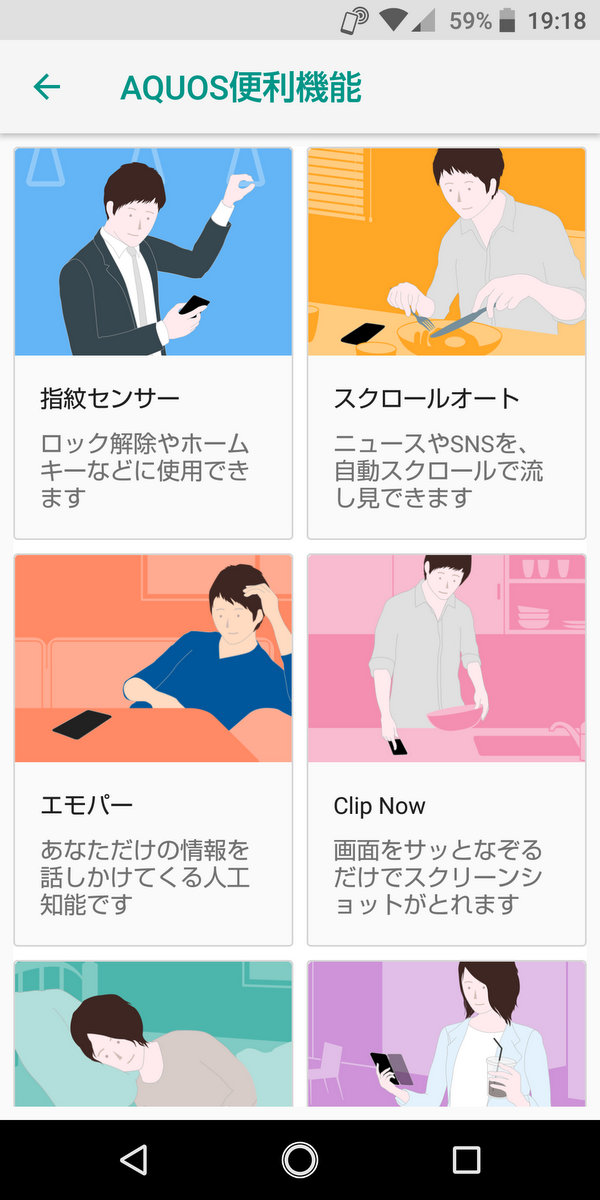The image size is (600, 1200).
Task: Open the card showing a woman holding a drink
Action: 446,1034
